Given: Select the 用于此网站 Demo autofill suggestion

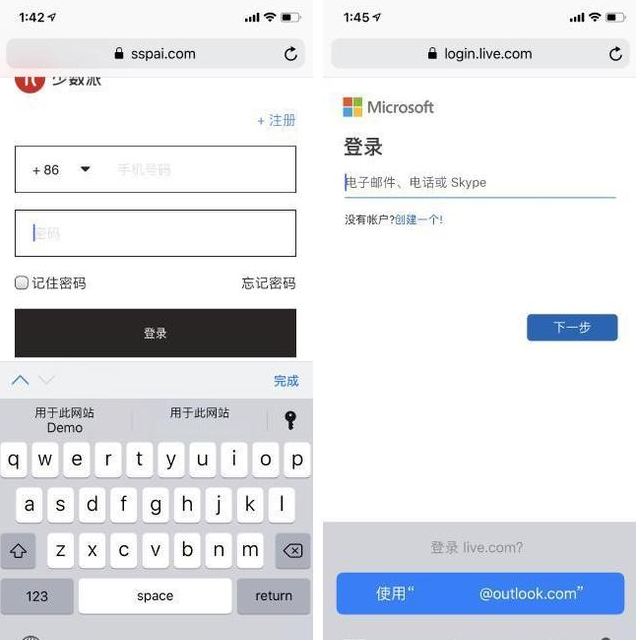Looking at the screenshot, I should pos(65,419).
